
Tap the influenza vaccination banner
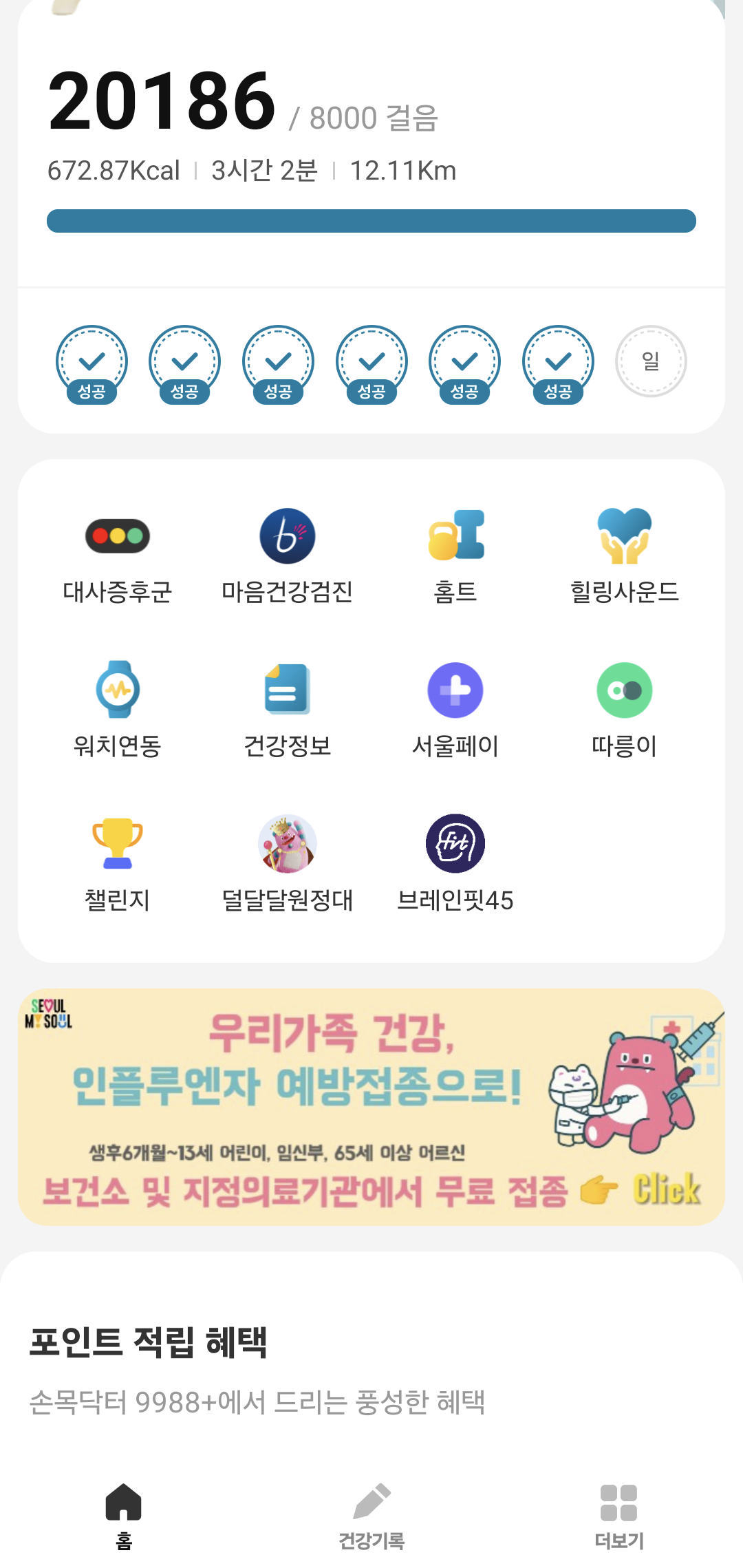(x=371, y=1107)
